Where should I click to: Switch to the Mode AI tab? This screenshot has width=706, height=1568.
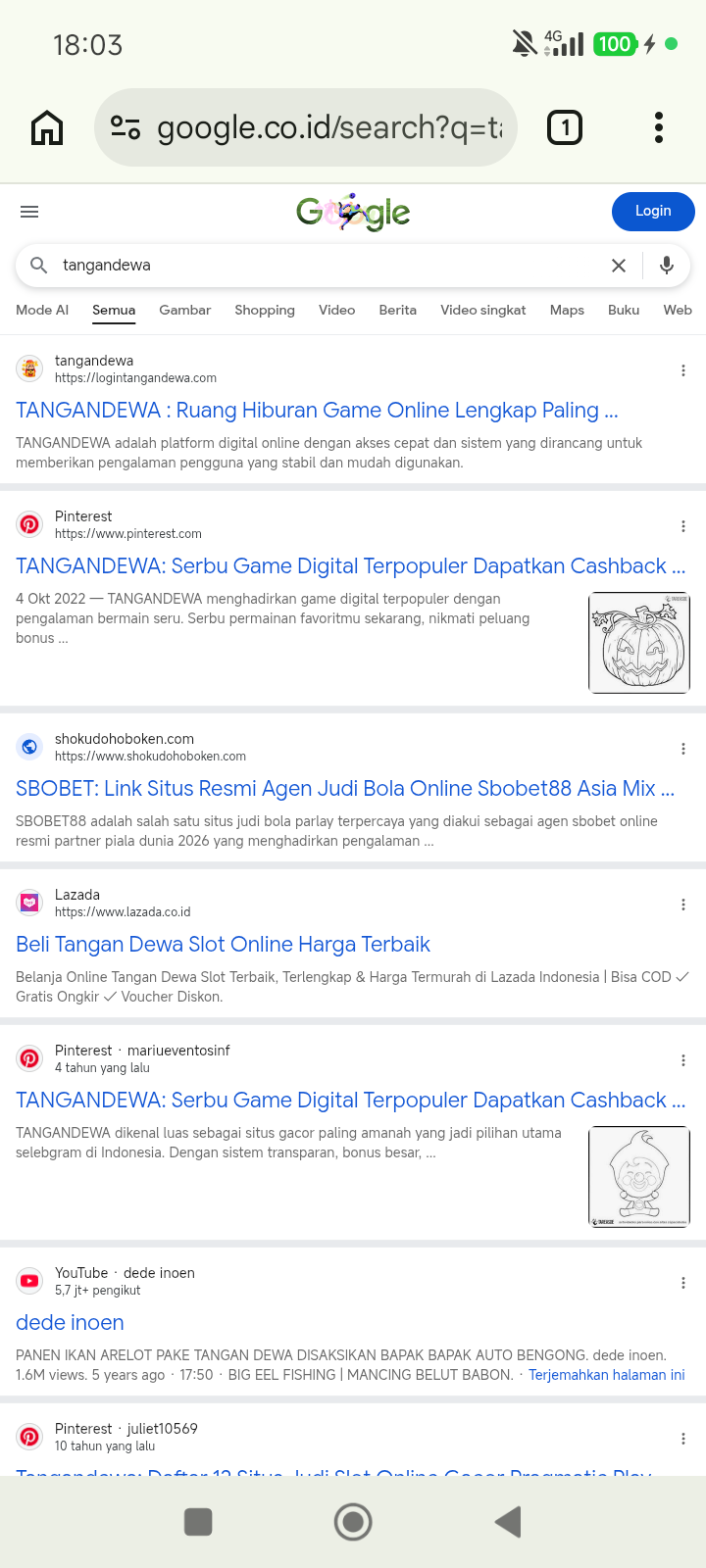tap(42, 310)
